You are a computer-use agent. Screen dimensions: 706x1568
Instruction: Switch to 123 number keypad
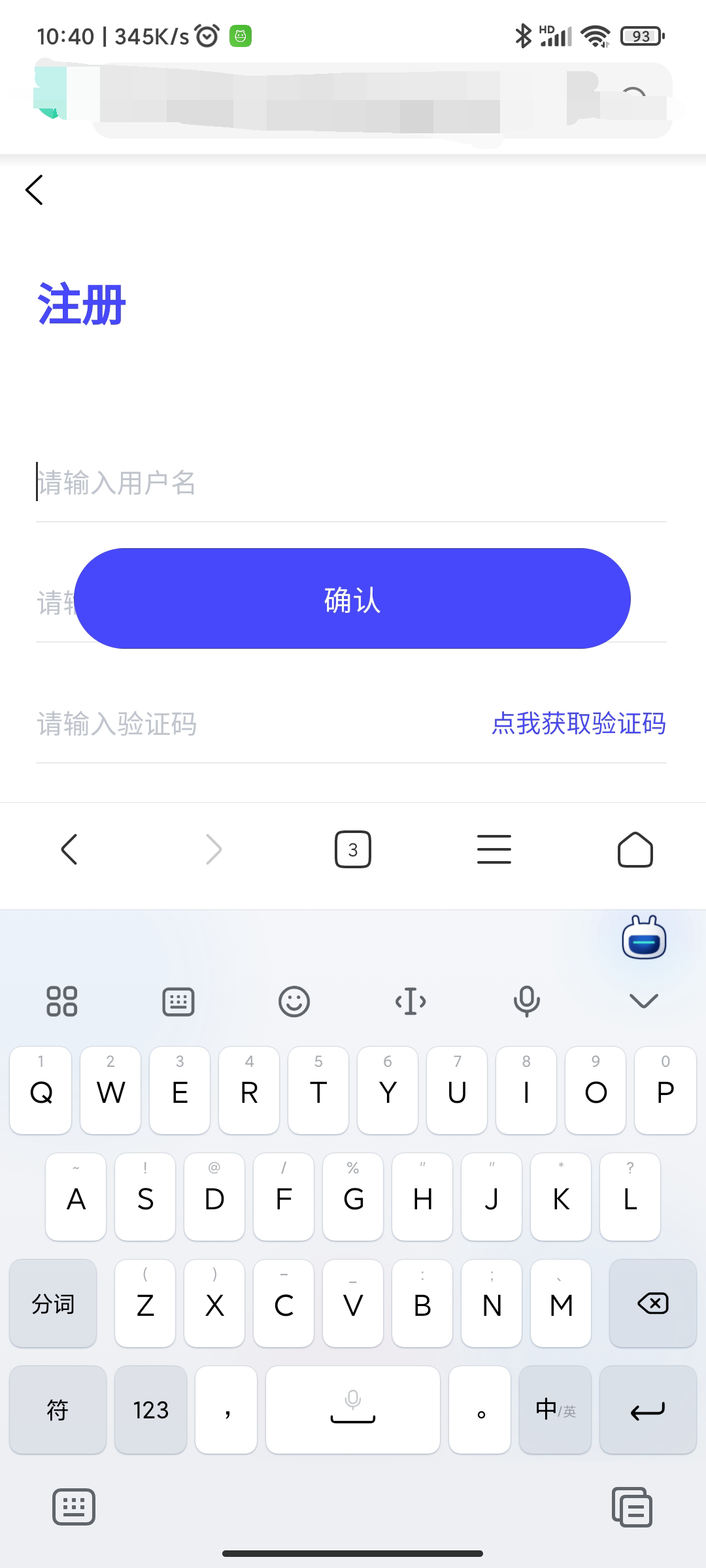(150, 1410)
